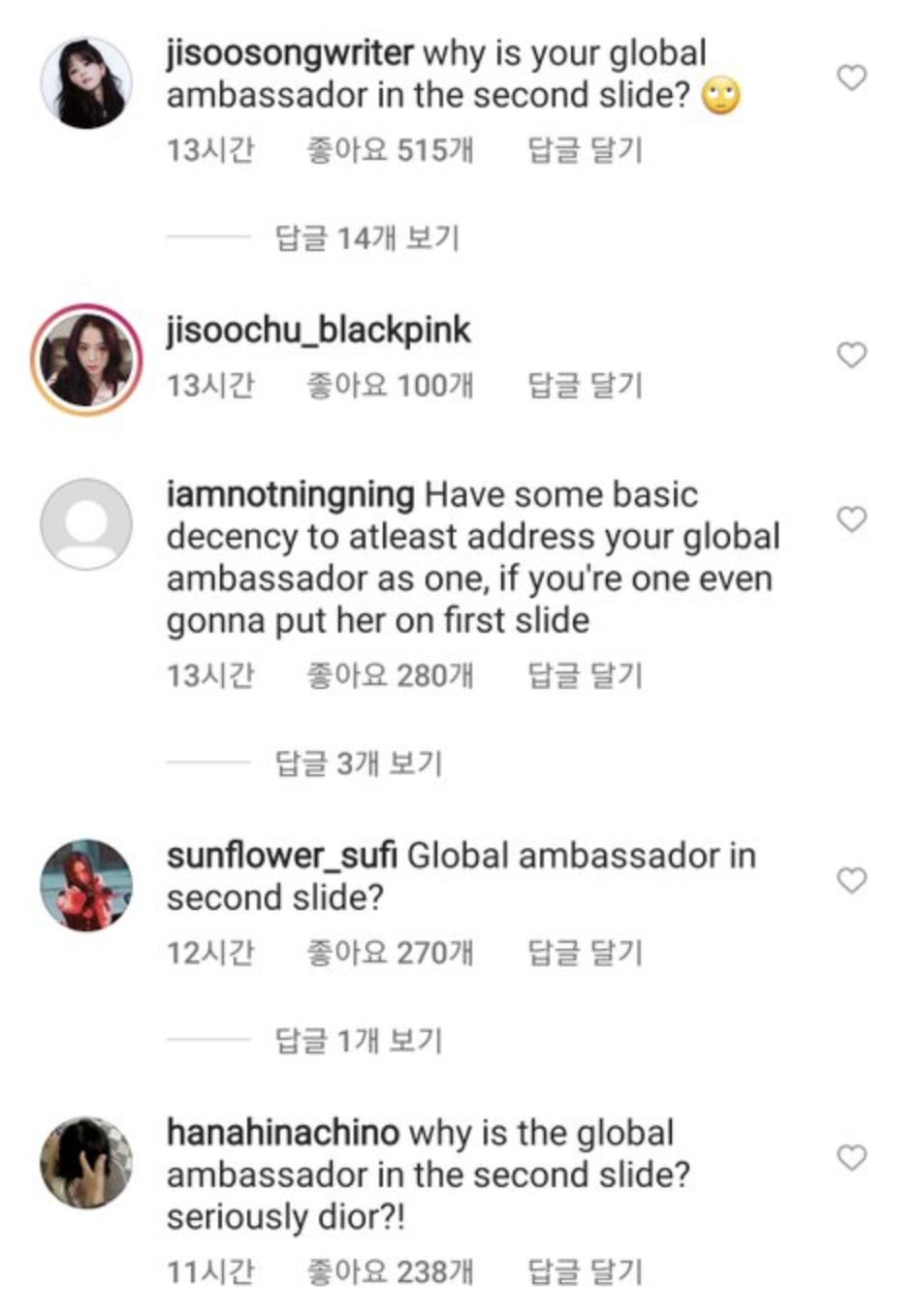Reply to sunflower_sufi's comment

point(585,953)
